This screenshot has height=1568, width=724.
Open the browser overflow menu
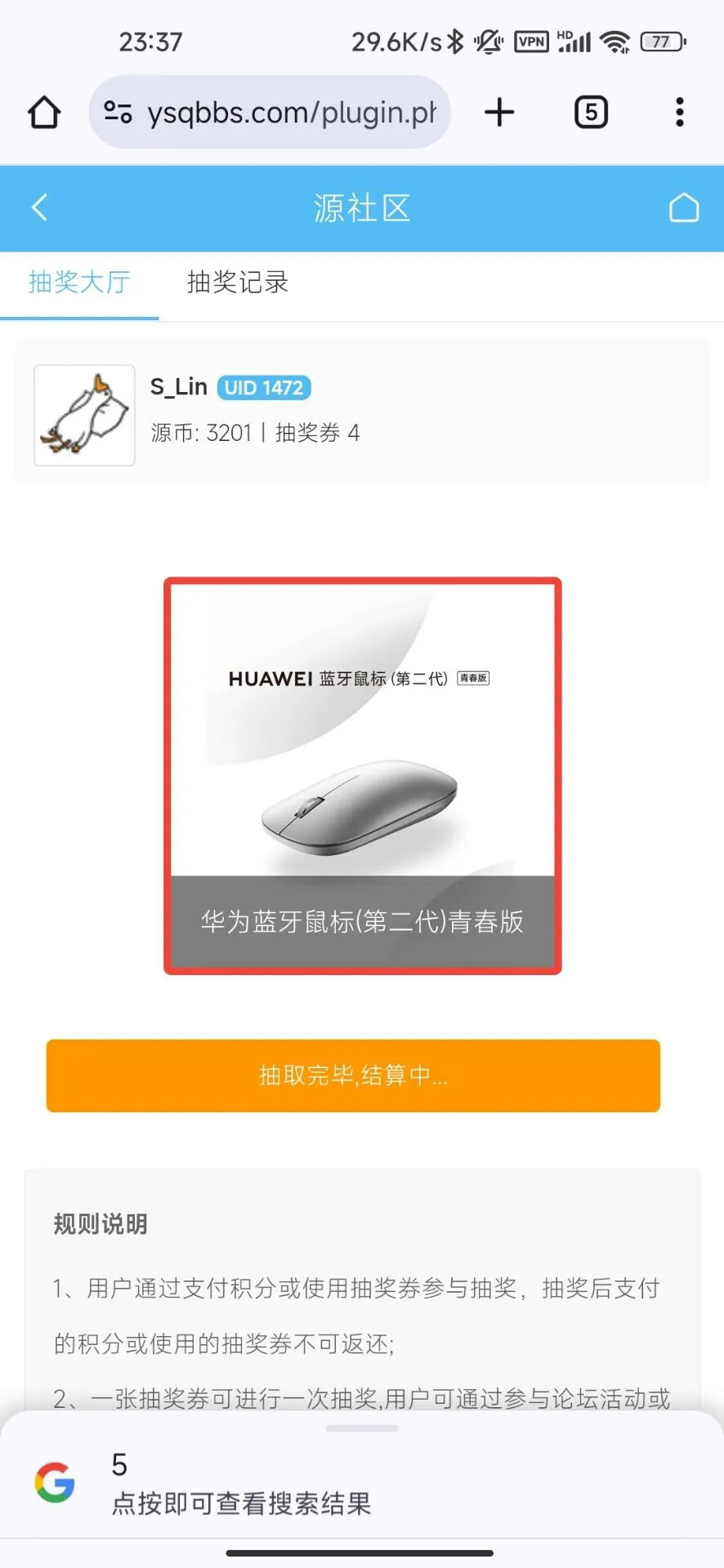679,113
